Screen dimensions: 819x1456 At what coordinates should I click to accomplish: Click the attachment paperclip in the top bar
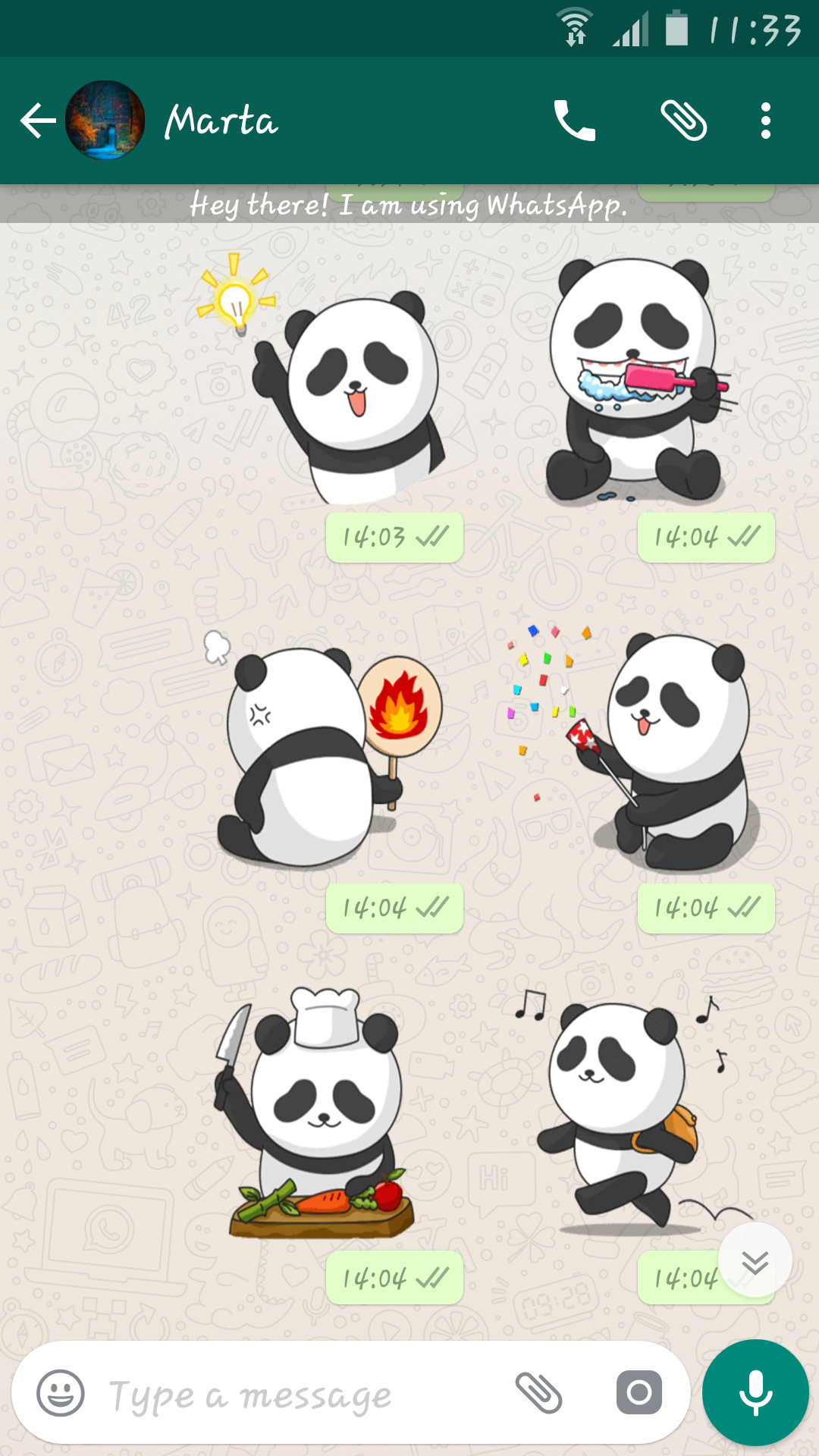tap(683, 121)
